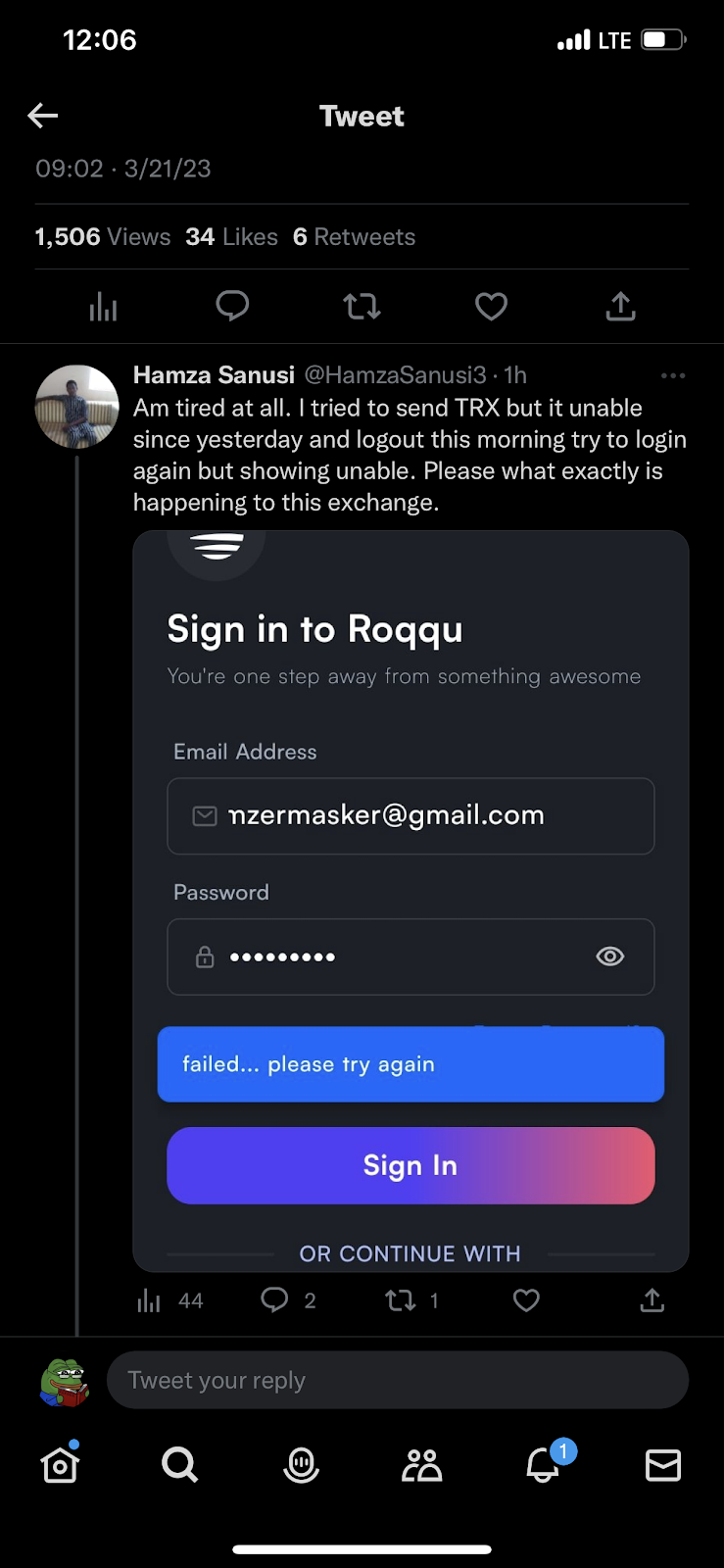Like Hamza Sanusi's reply
Image resolution: width=724 pixels, height=1568 pixels.
[x=526, y=1300]
